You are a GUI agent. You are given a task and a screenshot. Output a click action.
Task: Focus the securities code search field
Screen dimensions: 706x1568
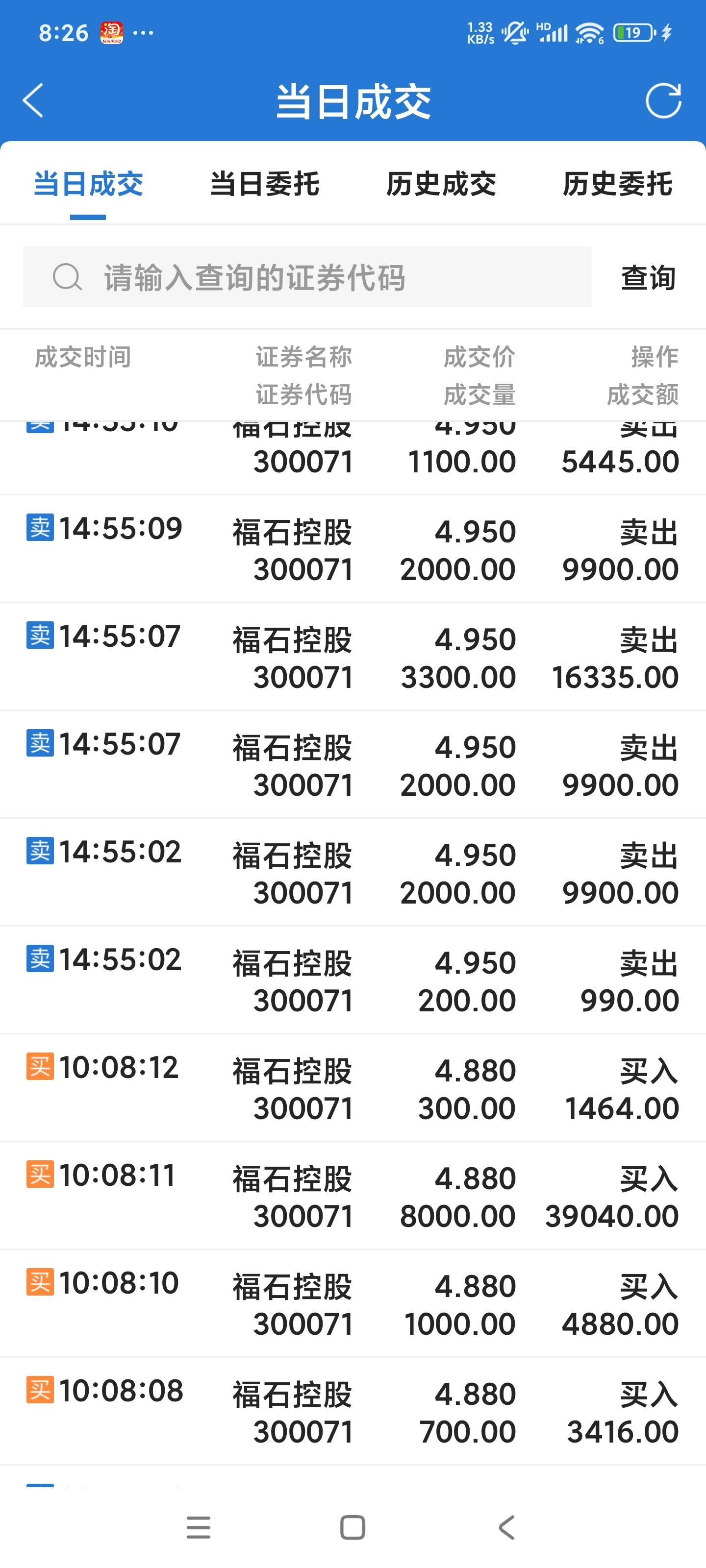[x=307, y=277]
